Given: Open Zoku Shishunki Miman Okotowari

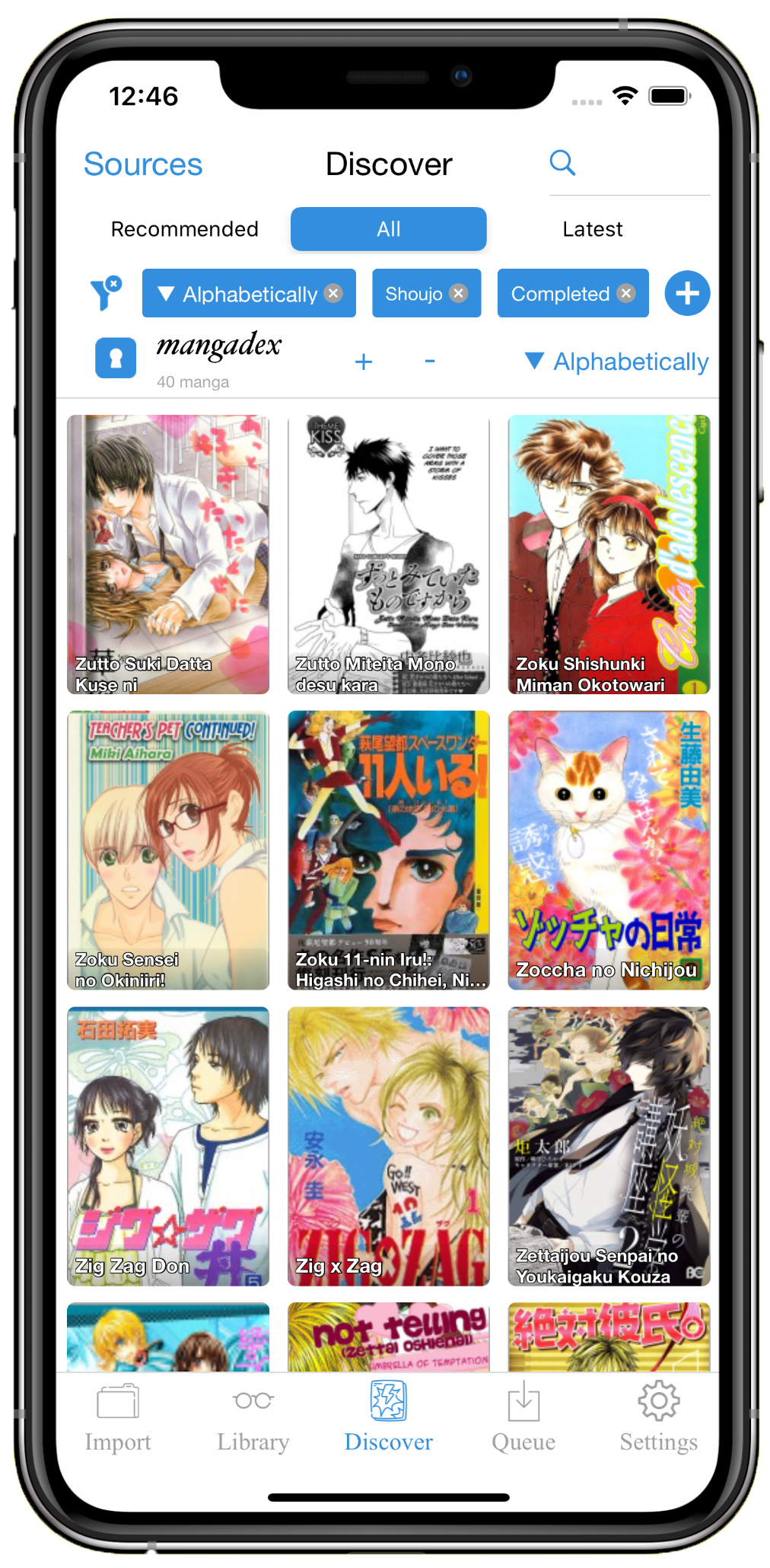Looking at the screenshot, I should 609,554.
